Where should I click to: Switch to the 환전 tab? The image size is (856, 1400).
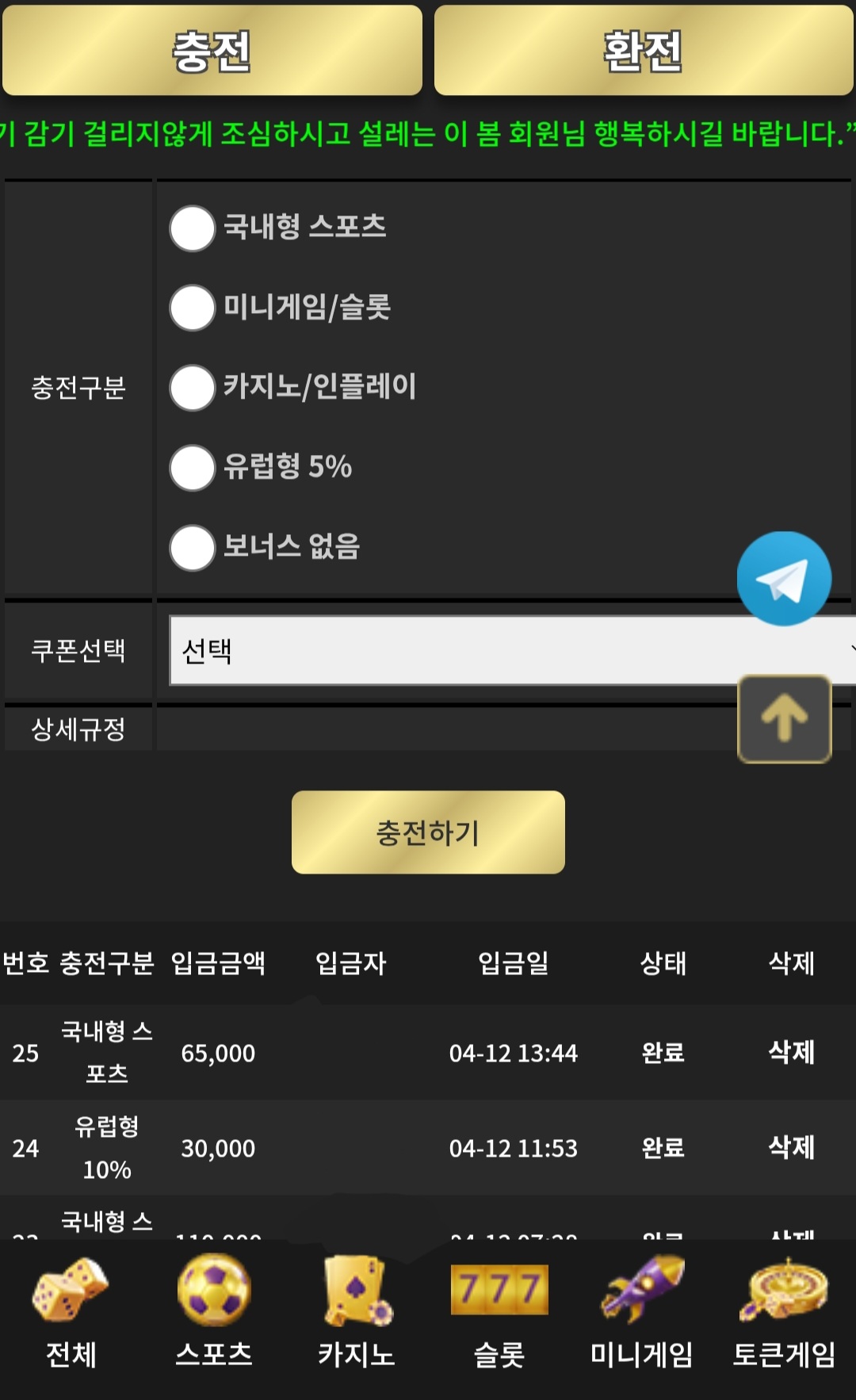point(643,51)
